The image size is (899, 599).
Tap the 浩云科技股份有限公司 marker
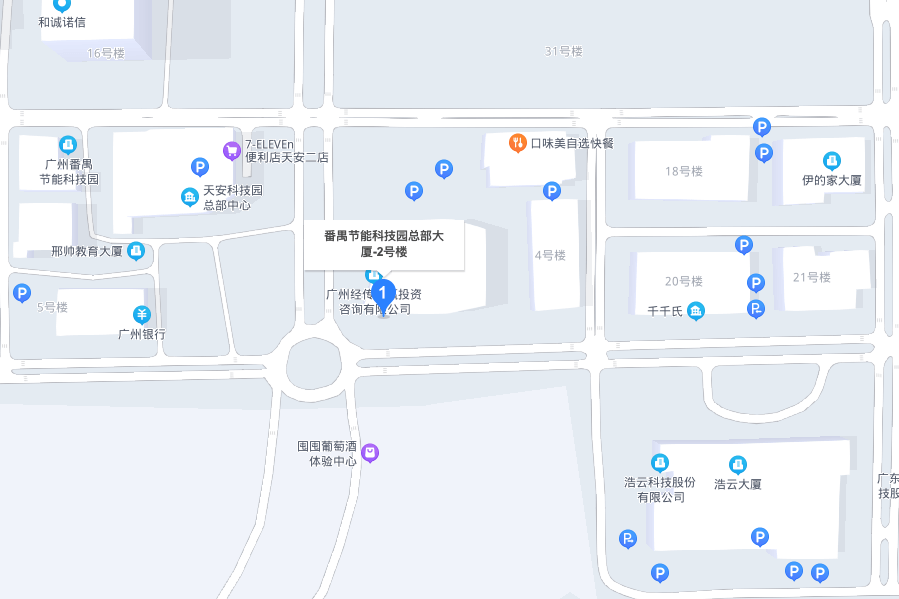click(x=660, y=463)
